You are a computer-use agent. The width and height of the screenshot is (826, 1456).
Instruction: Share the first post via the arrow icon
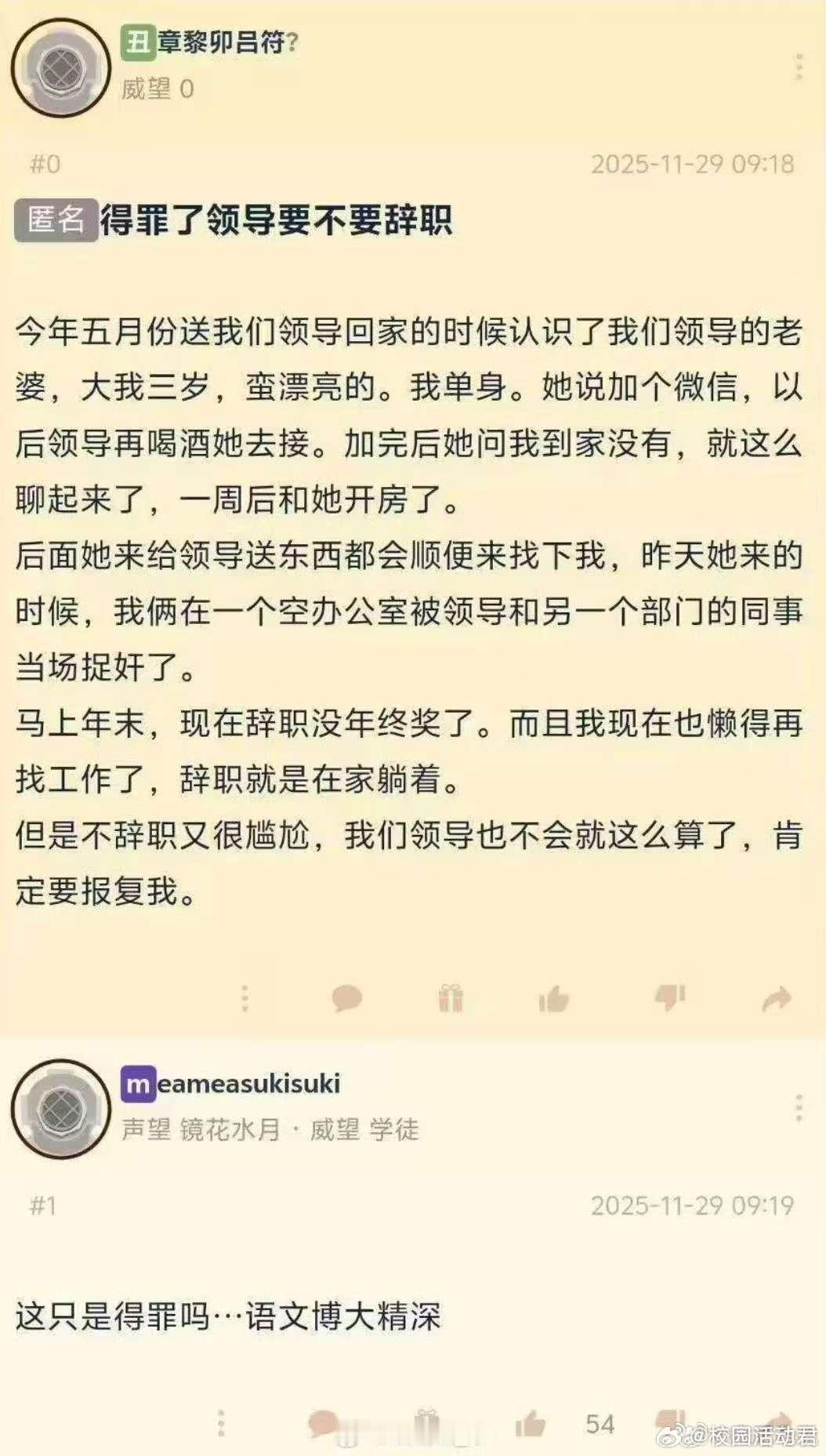774,996
